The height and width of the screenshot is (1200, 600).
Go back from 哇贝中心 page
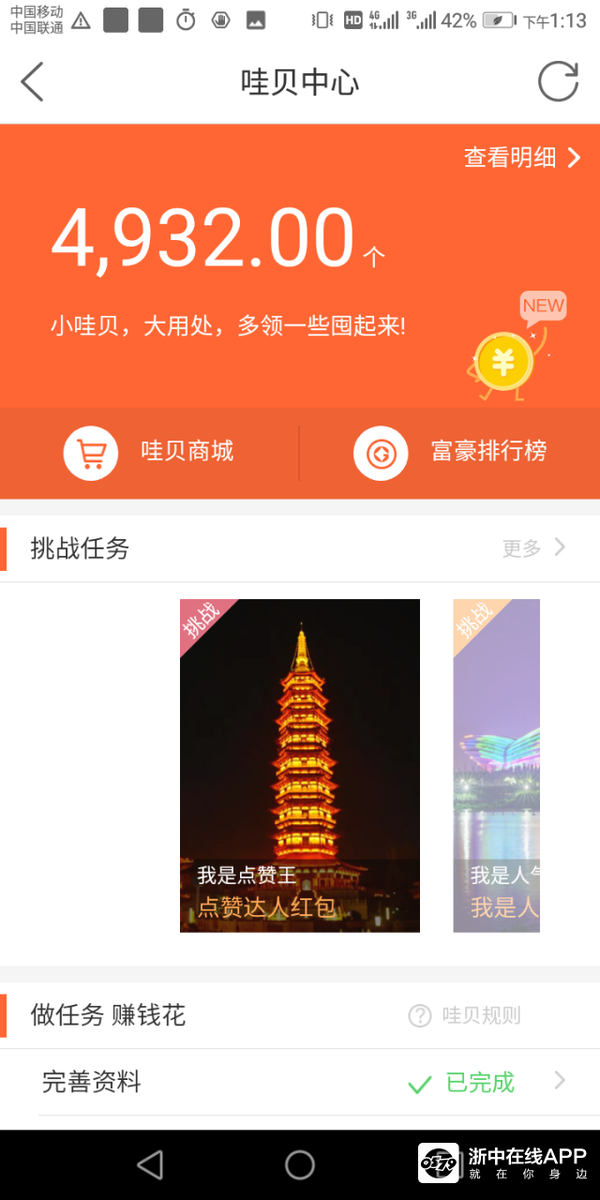tap(33, 82)
